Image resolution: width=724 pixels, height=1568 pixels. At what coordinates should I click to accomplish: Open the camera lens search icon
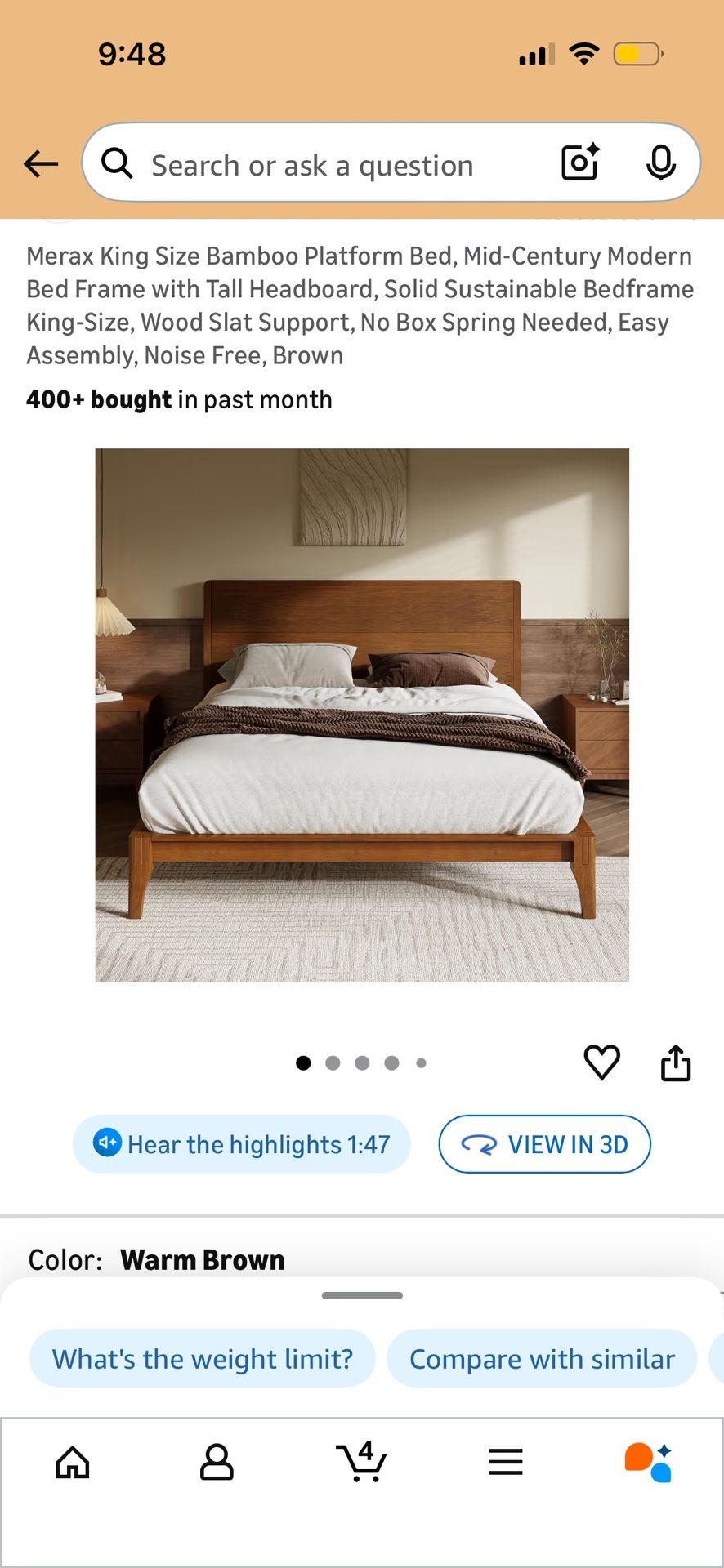click(x=581, y=163)
